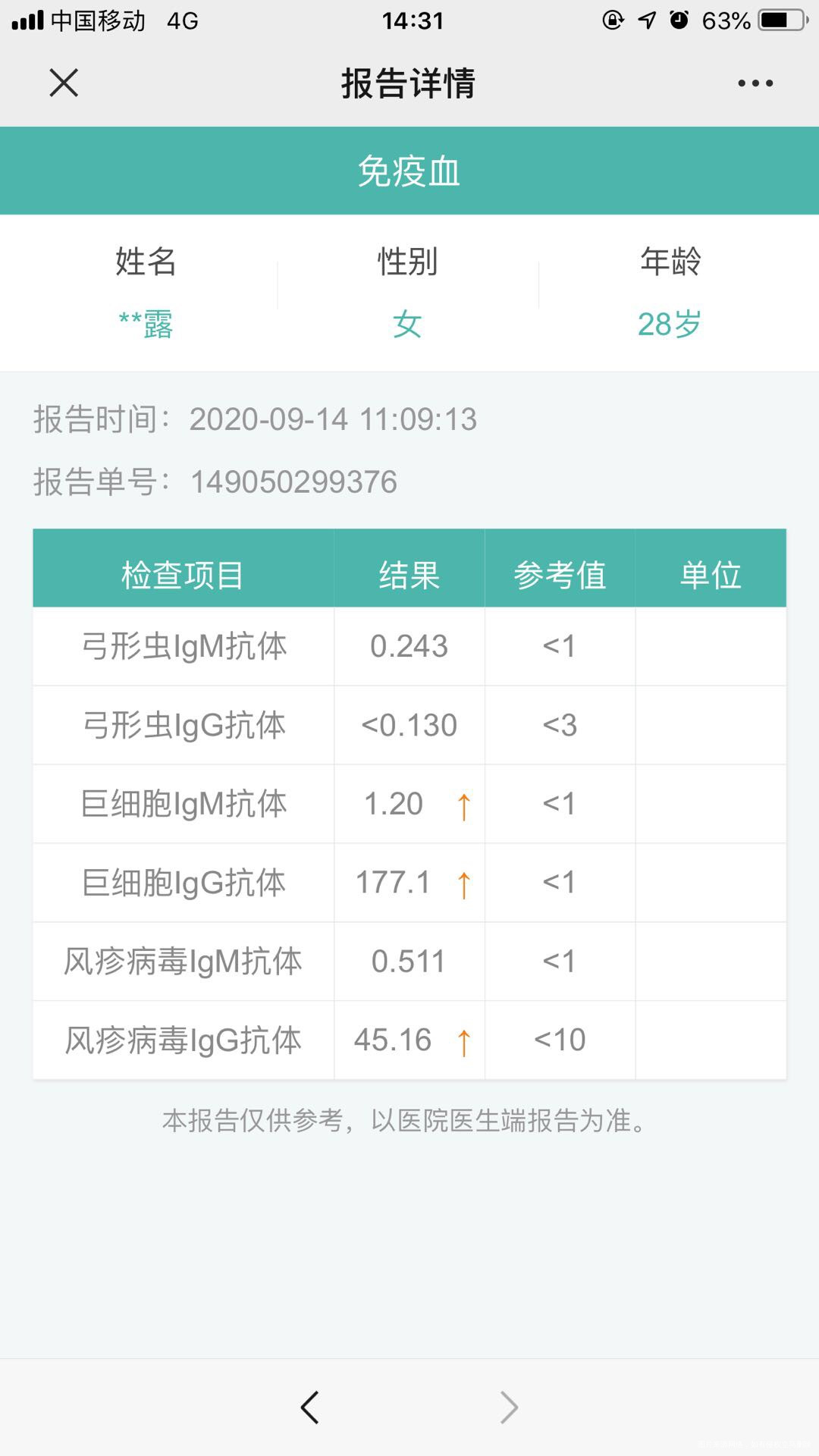Tap the close X to exit report details

[64, 83]
